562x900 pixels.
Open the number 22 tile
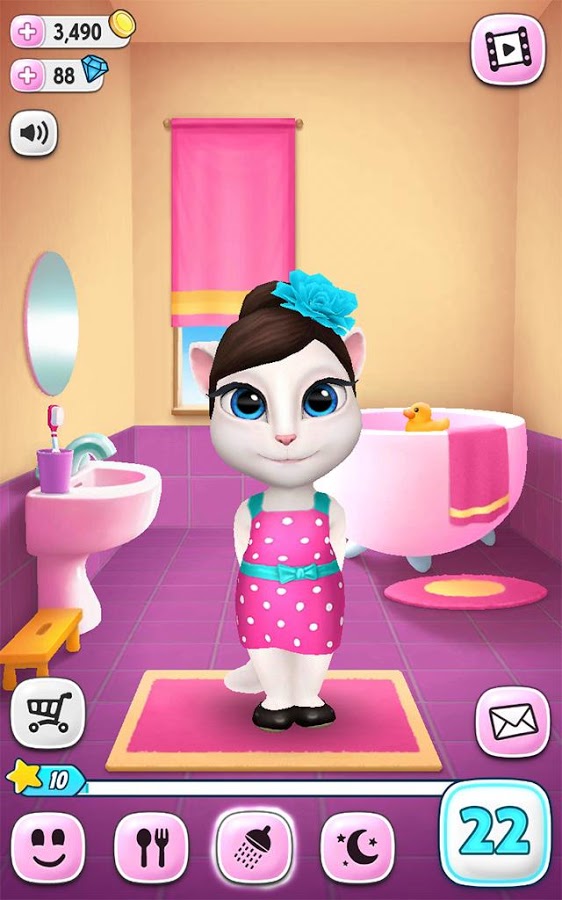coord(495,833)
